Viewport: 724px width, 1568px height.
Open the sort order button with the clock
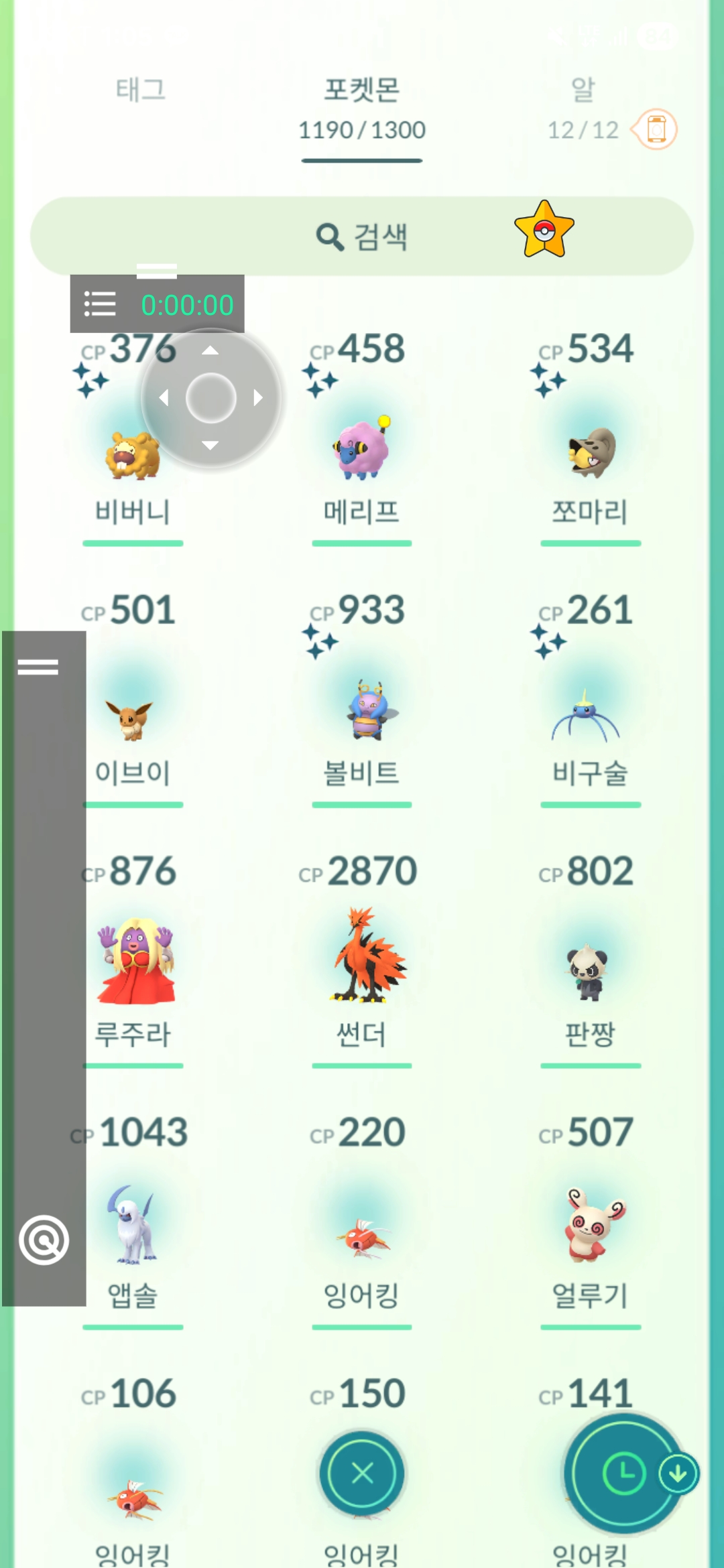[x=624, y=1473]
